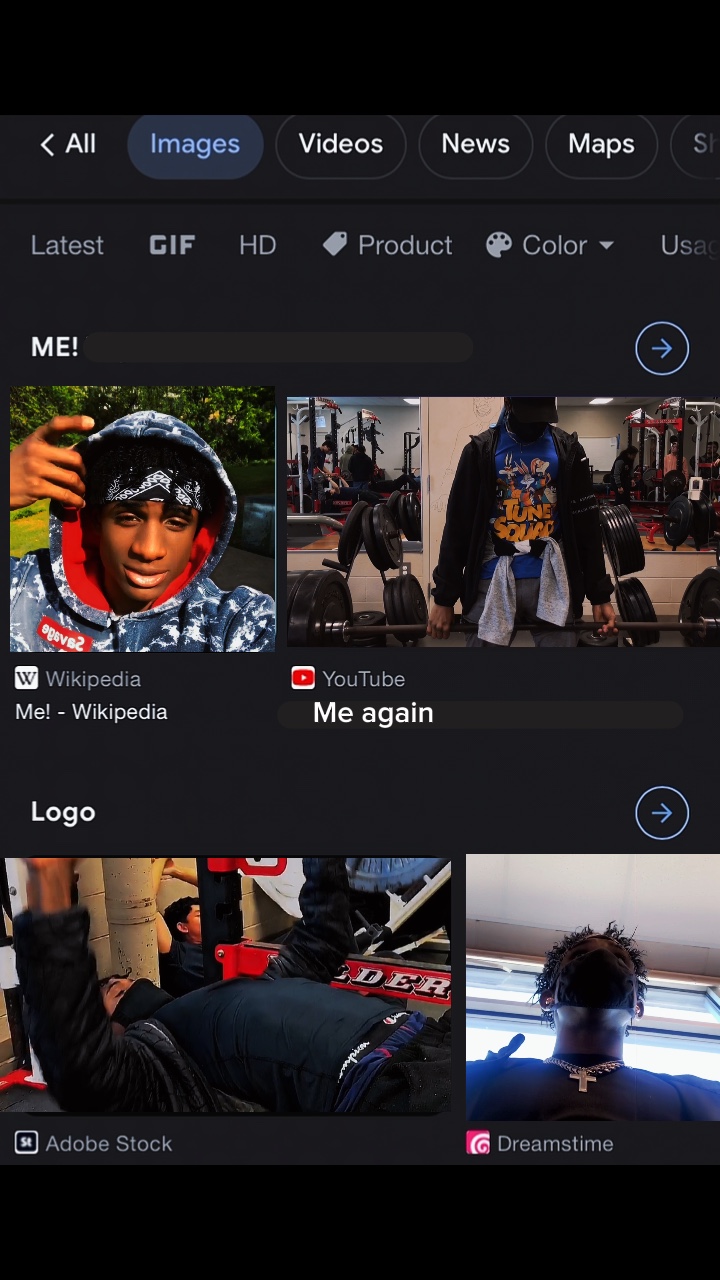Image resolution: width=720 pixels, height=1280 pixels.
Task: Open the Maps tab
Action: 601,144
